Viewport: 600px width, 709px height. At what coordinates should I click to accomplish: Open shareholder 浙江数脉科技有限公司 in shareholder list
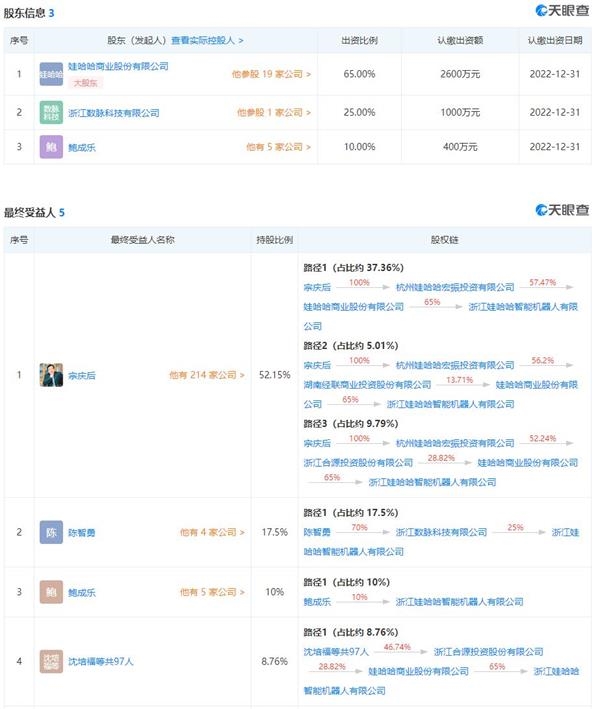coord(115,113)
